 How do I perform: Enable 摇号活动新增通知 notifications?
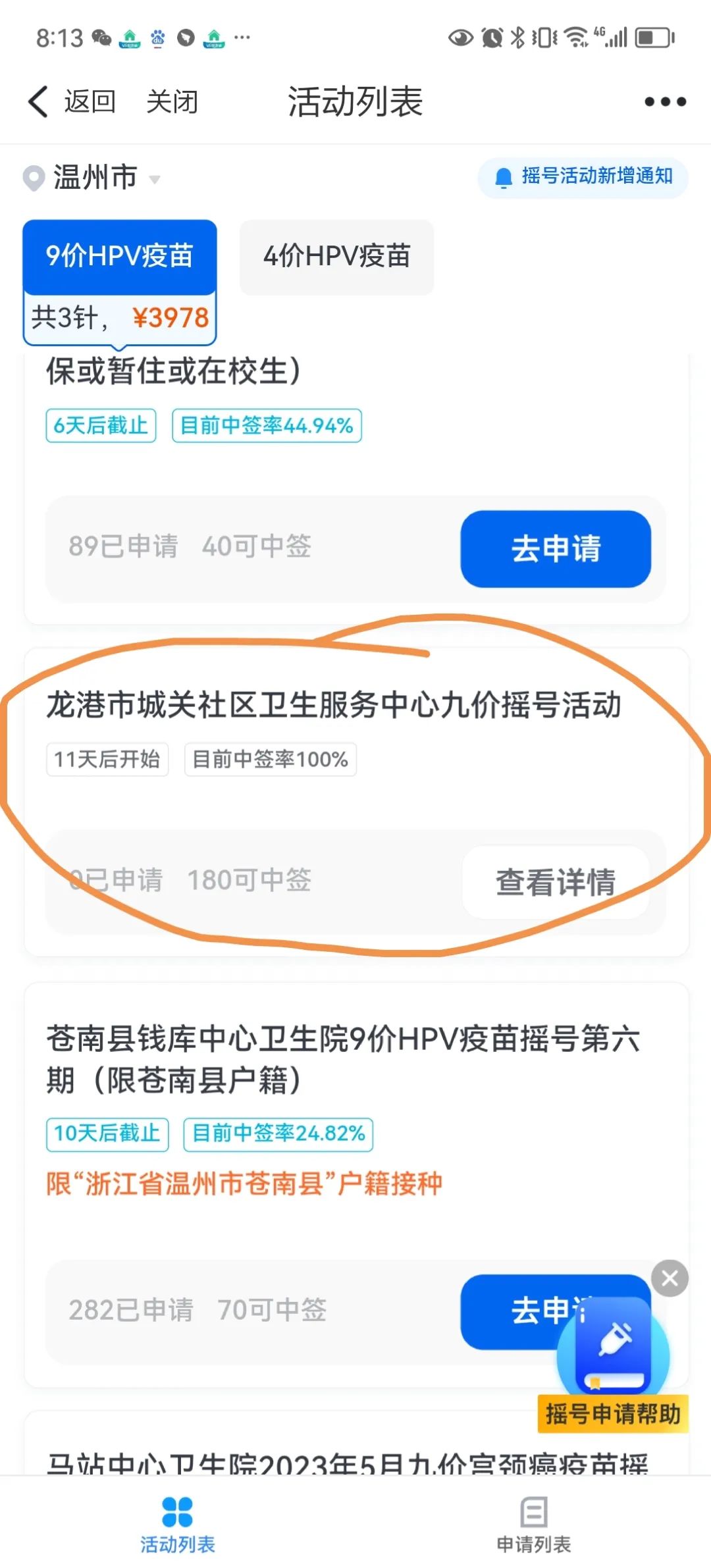pyautogui.click(x=583, y=177)
